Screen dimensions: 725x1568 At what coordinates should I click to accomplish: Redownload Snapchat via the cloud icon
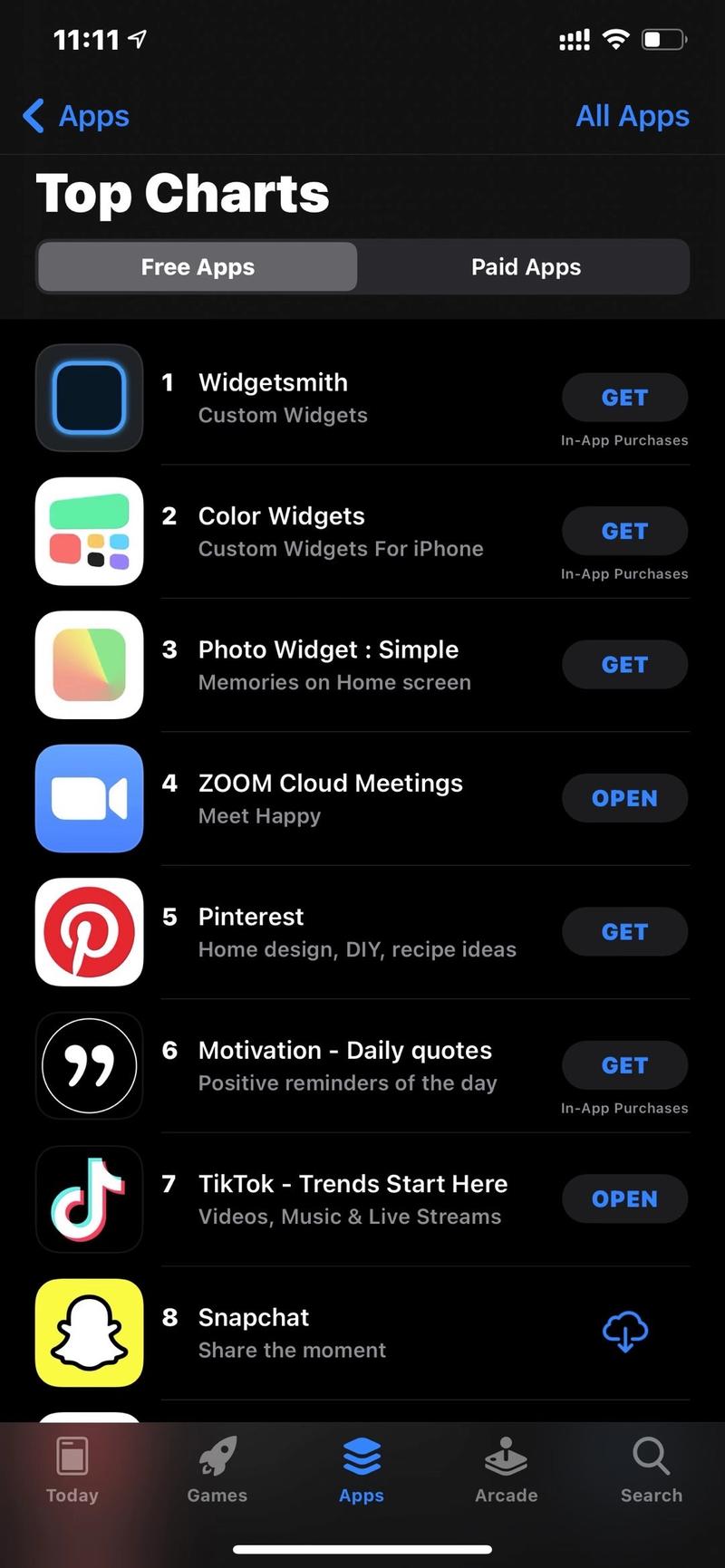click(624, 1332)
